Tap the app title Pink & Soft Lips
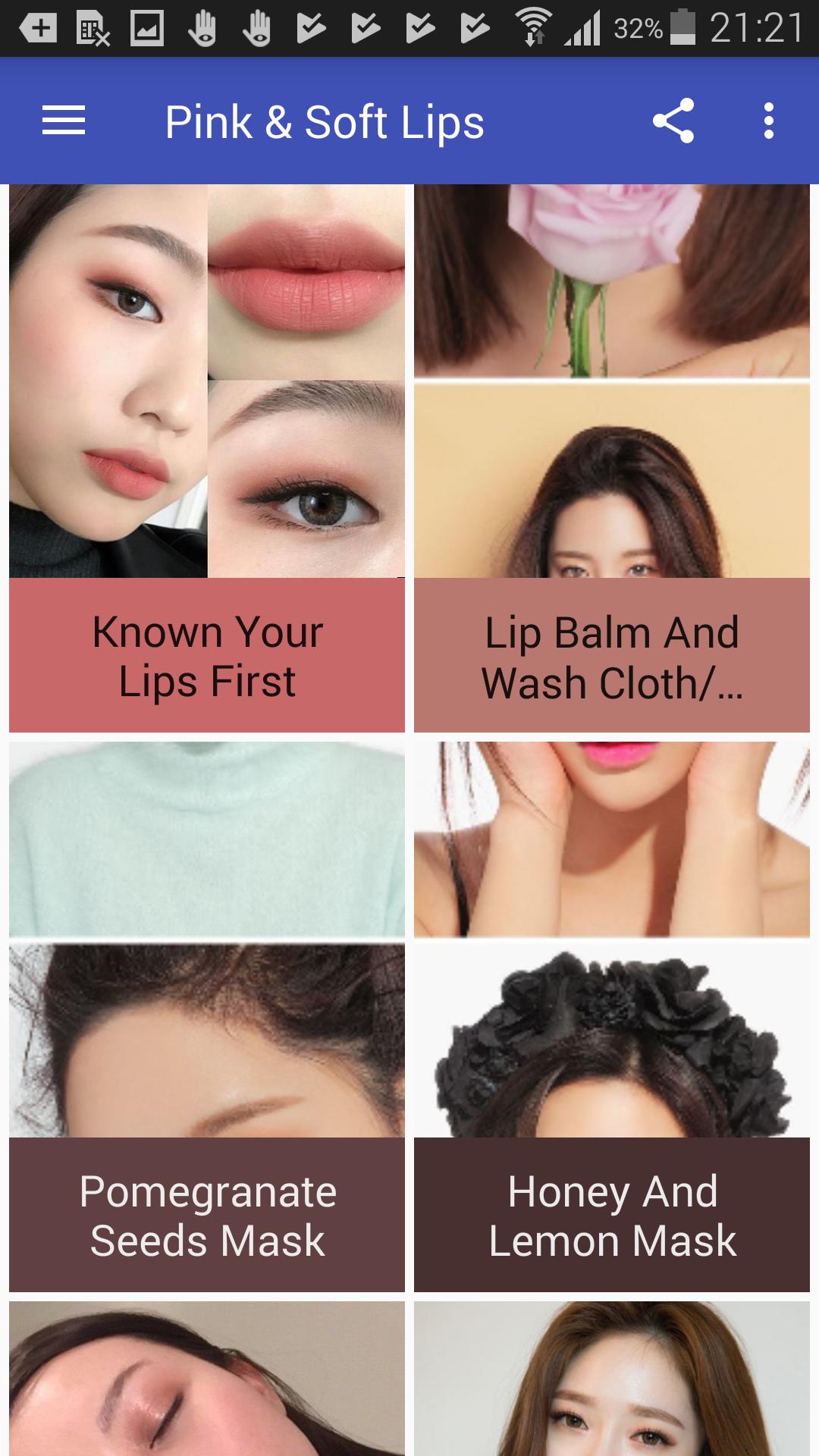The width and height of the screenshot is (819, 1456). tap(325, 121)
